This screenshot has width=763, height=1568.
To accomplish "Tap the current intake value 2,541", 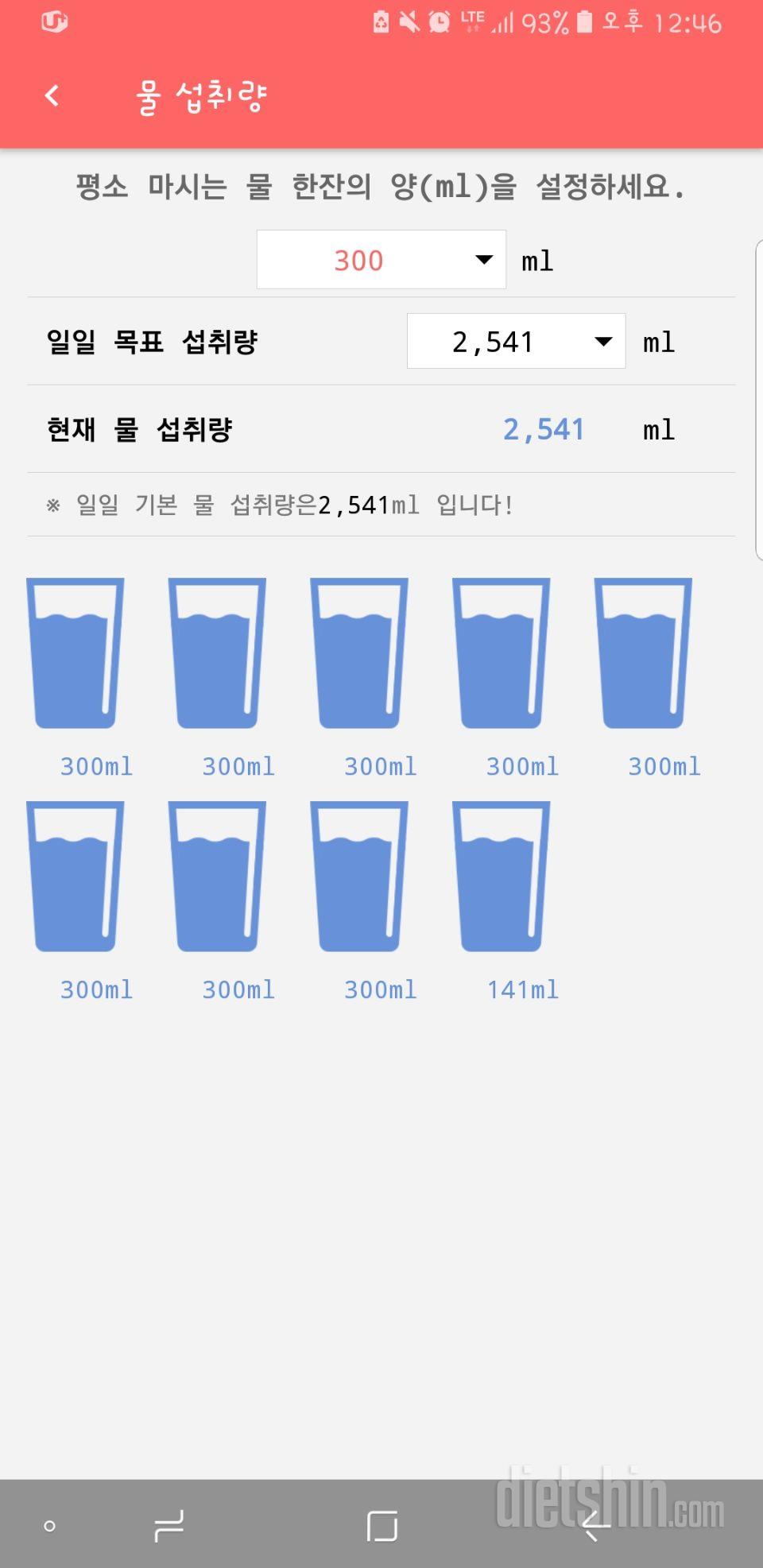I will (x=544, y=428).
